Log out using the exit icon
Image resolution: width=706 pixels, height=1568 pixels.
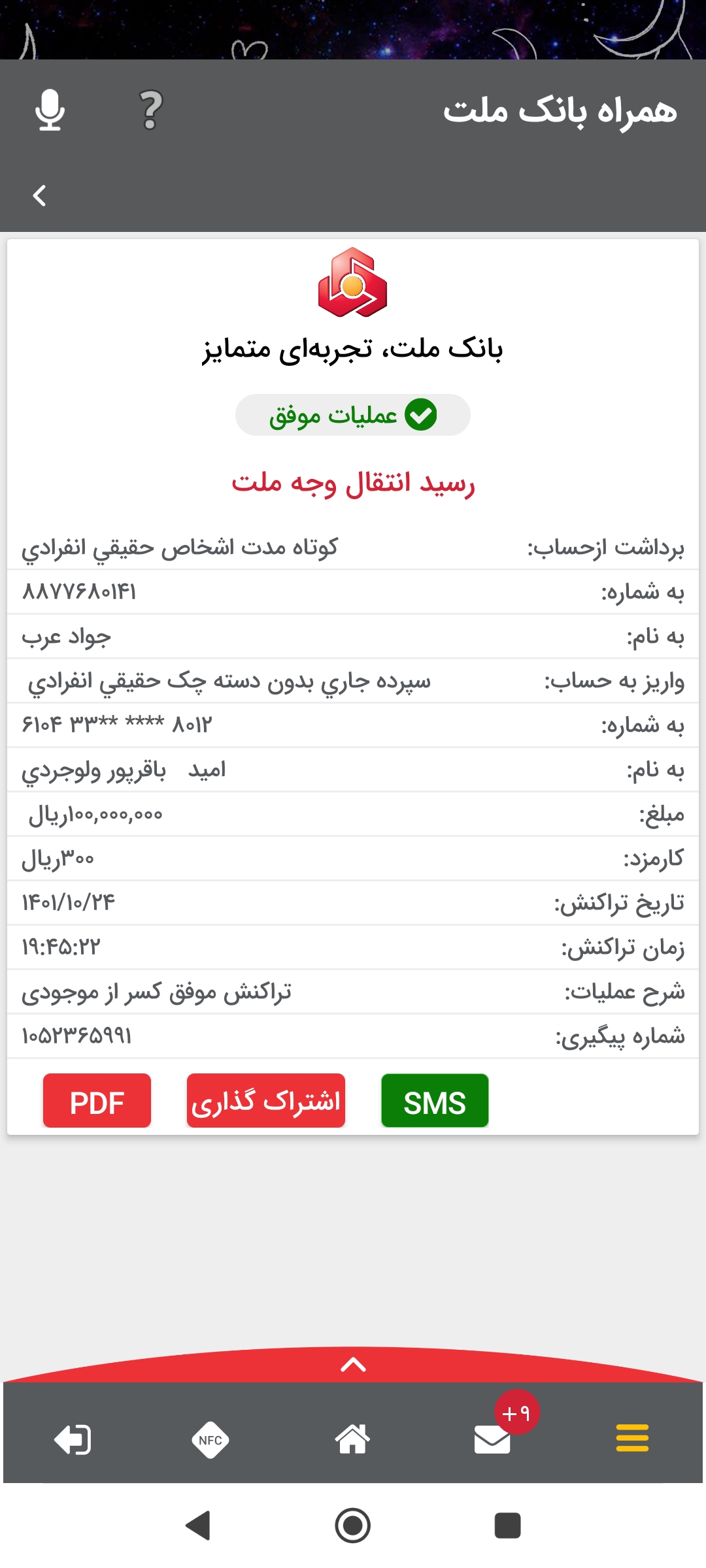[x=72, y=1440]
